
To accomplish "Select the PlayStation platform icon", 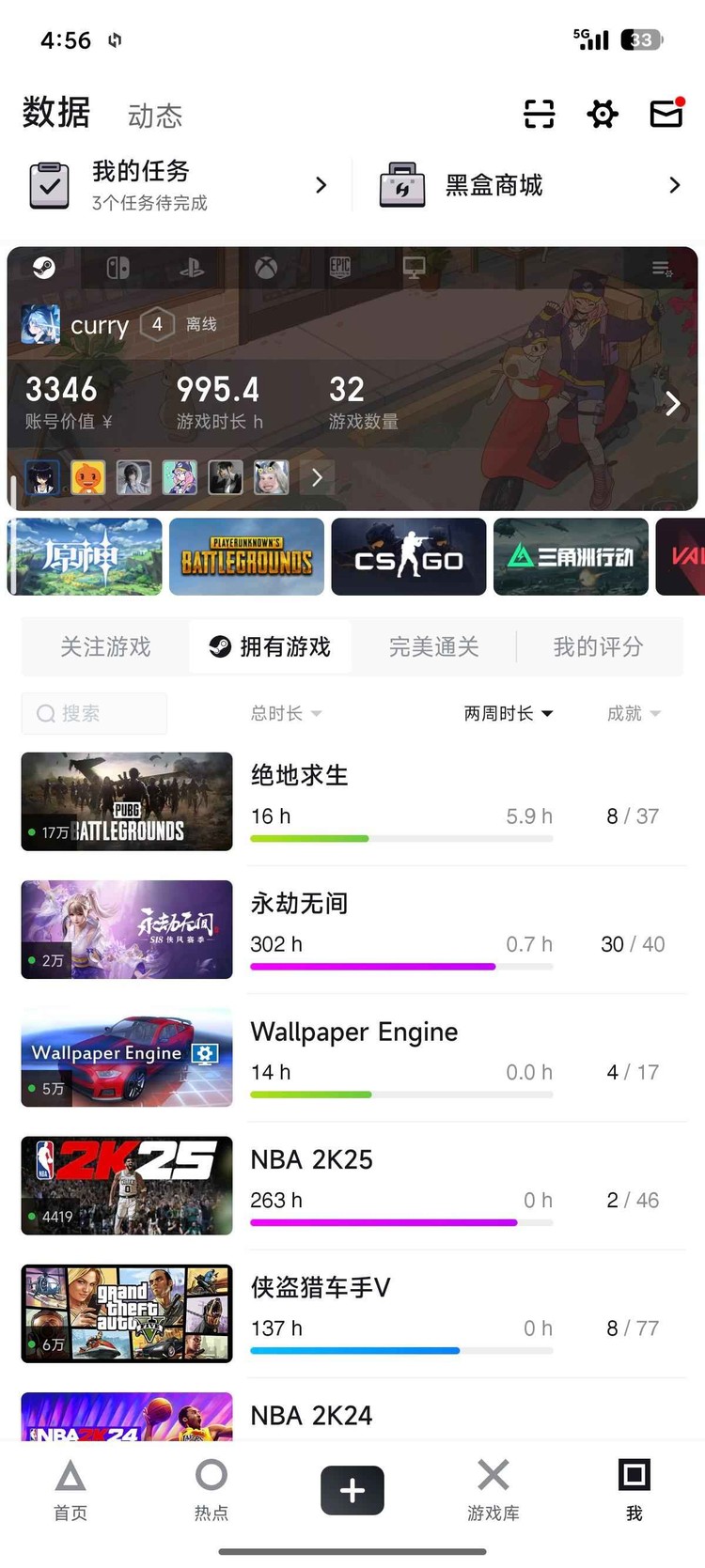I will tap(193, 268).
